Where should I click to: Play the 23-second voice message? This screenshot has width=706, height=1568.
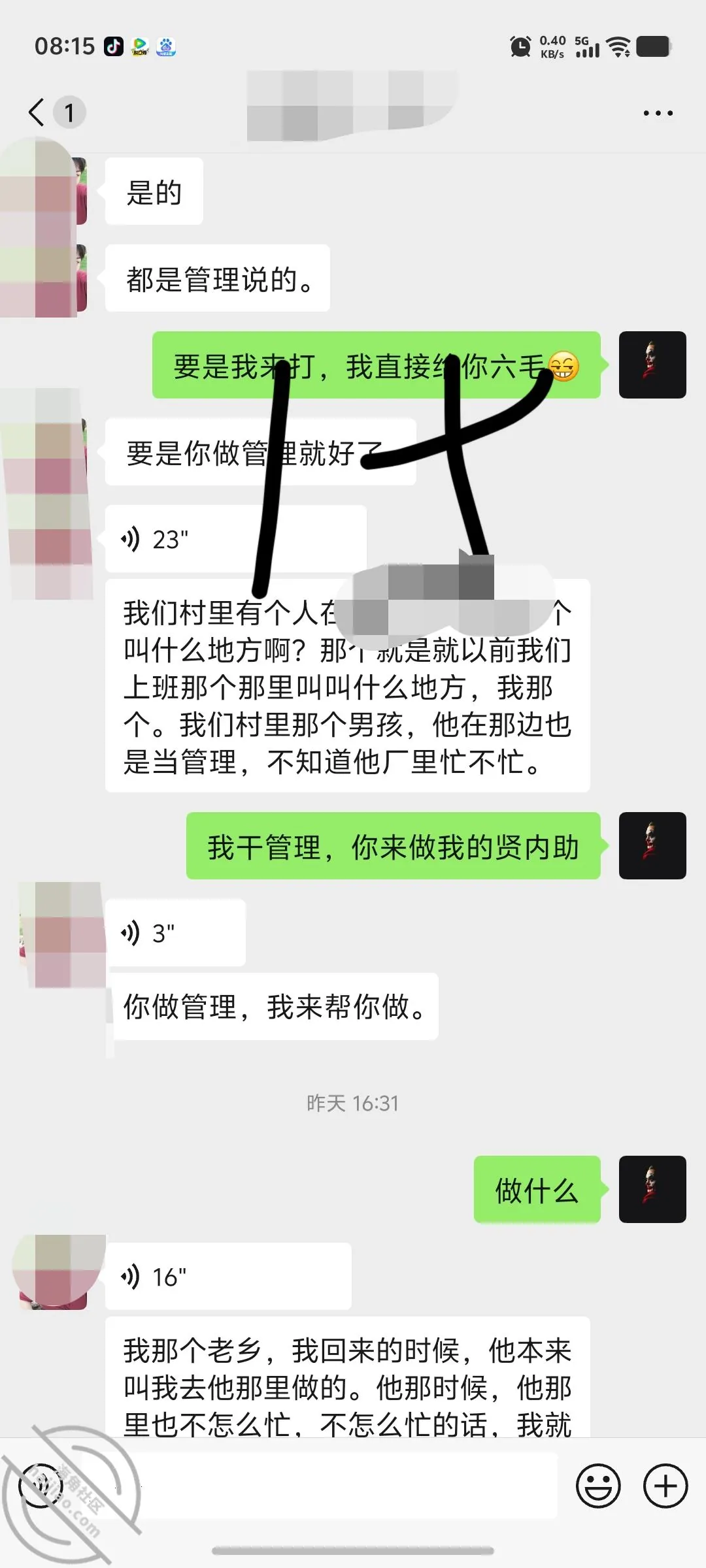pyautogui.click(x=235, y=539)
